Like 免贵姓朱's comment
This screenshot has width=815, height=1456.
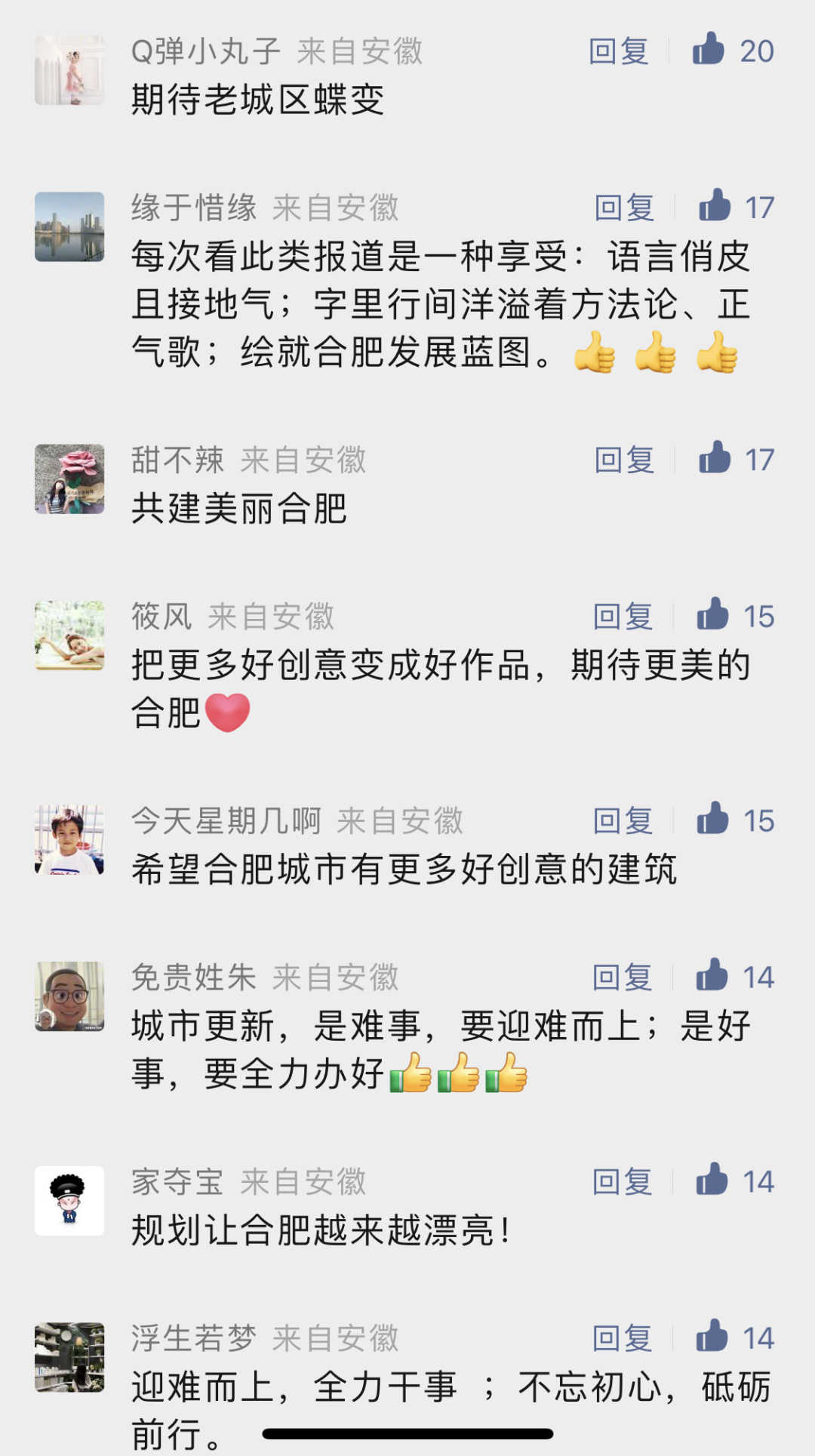click(712, 976)
